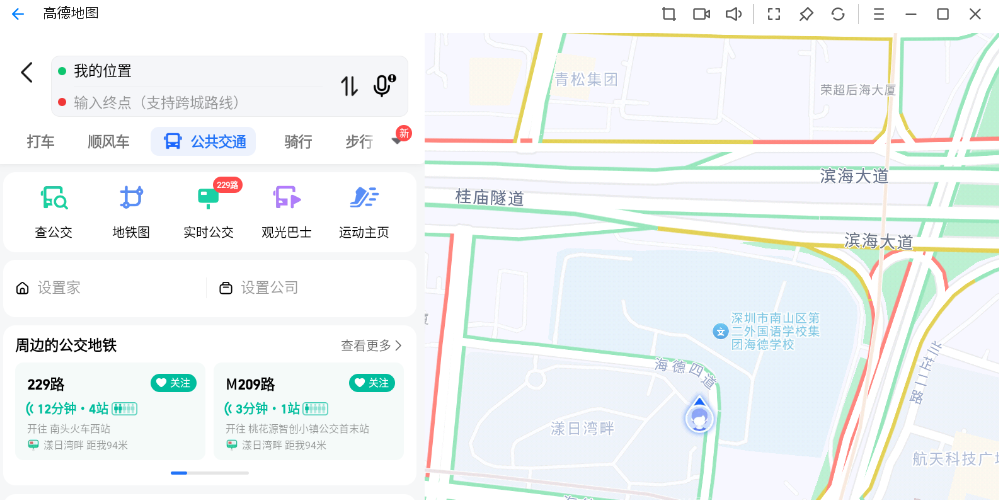Select the 步行 tab
This screenshot has width=999, height=500.
358,141
